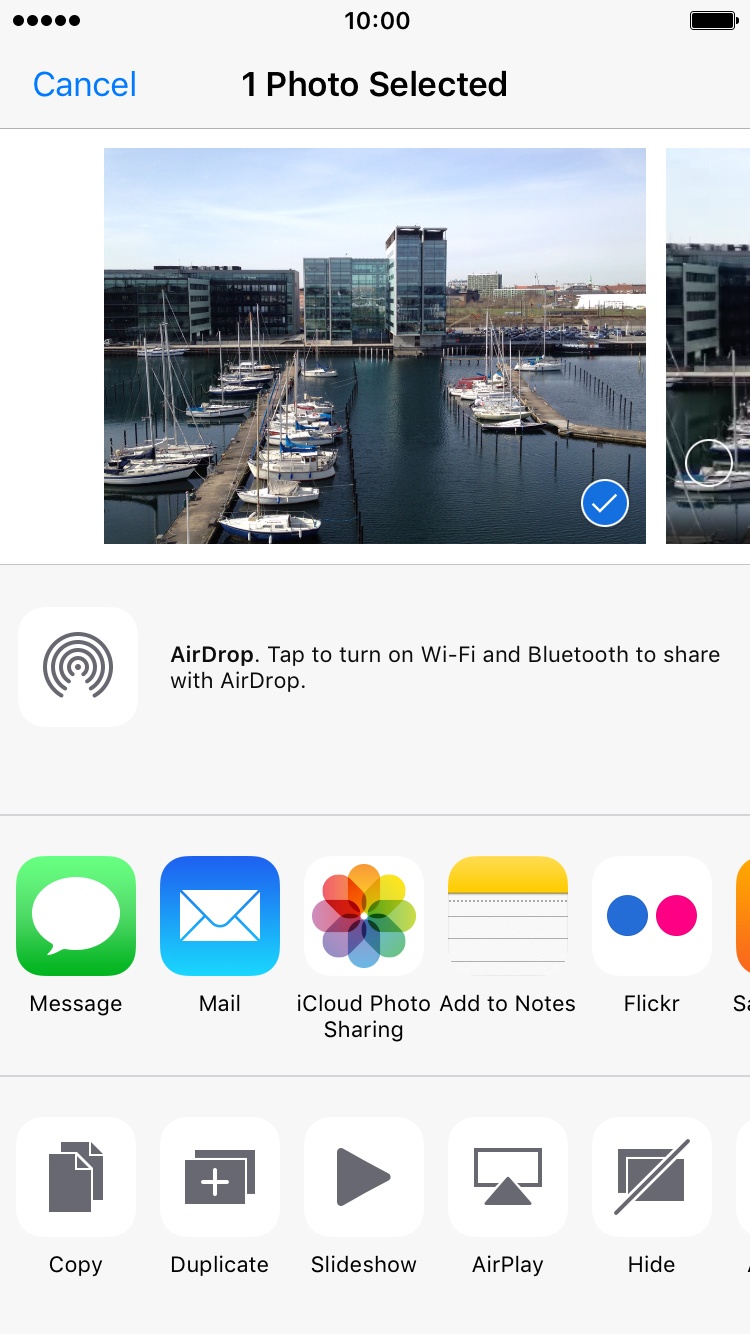Cancel the photo selection
750x1334 pixels.
click(85, 84)
